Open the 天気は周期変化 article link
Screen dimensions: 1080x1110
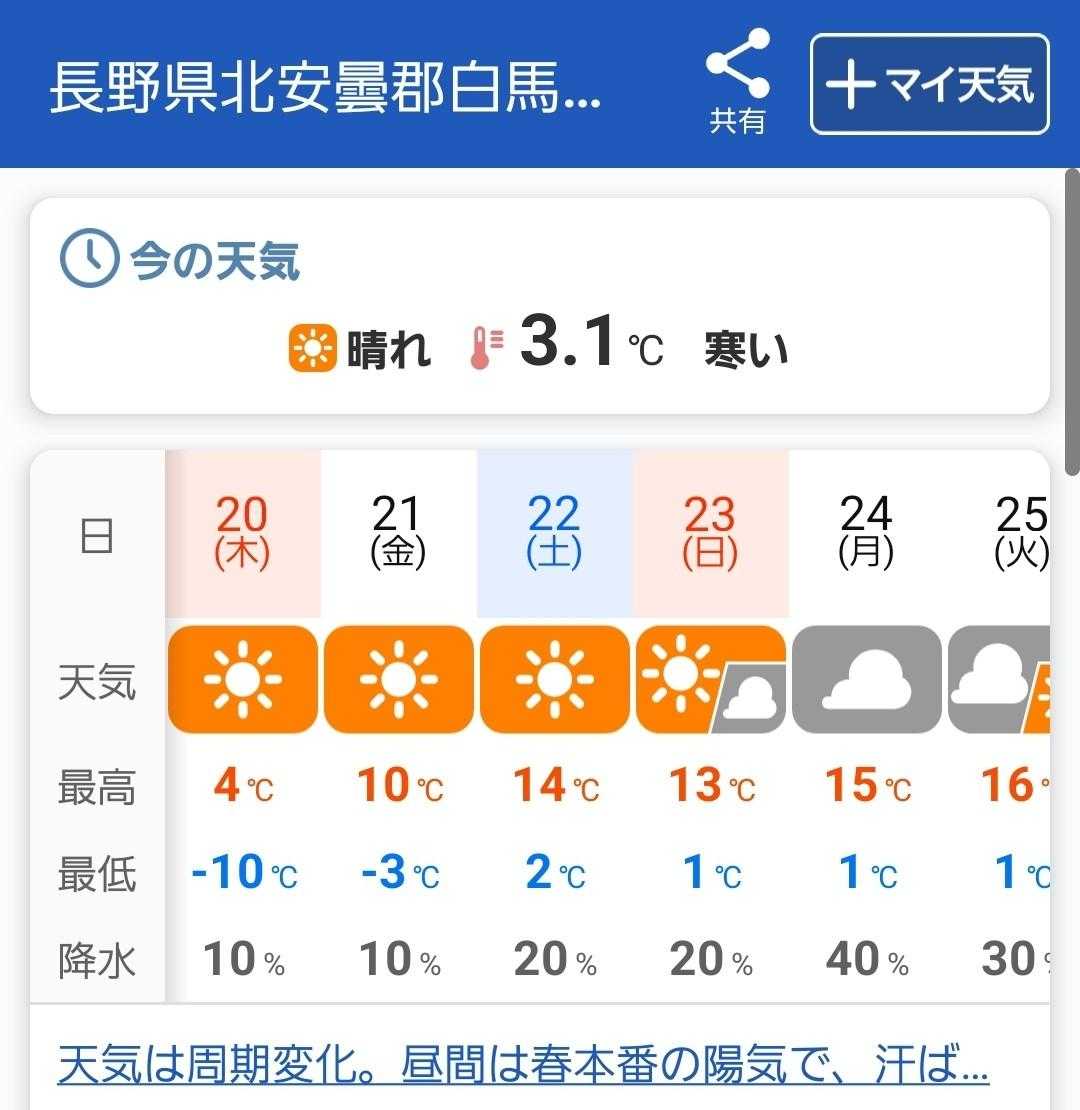[x=523, y=1066]
